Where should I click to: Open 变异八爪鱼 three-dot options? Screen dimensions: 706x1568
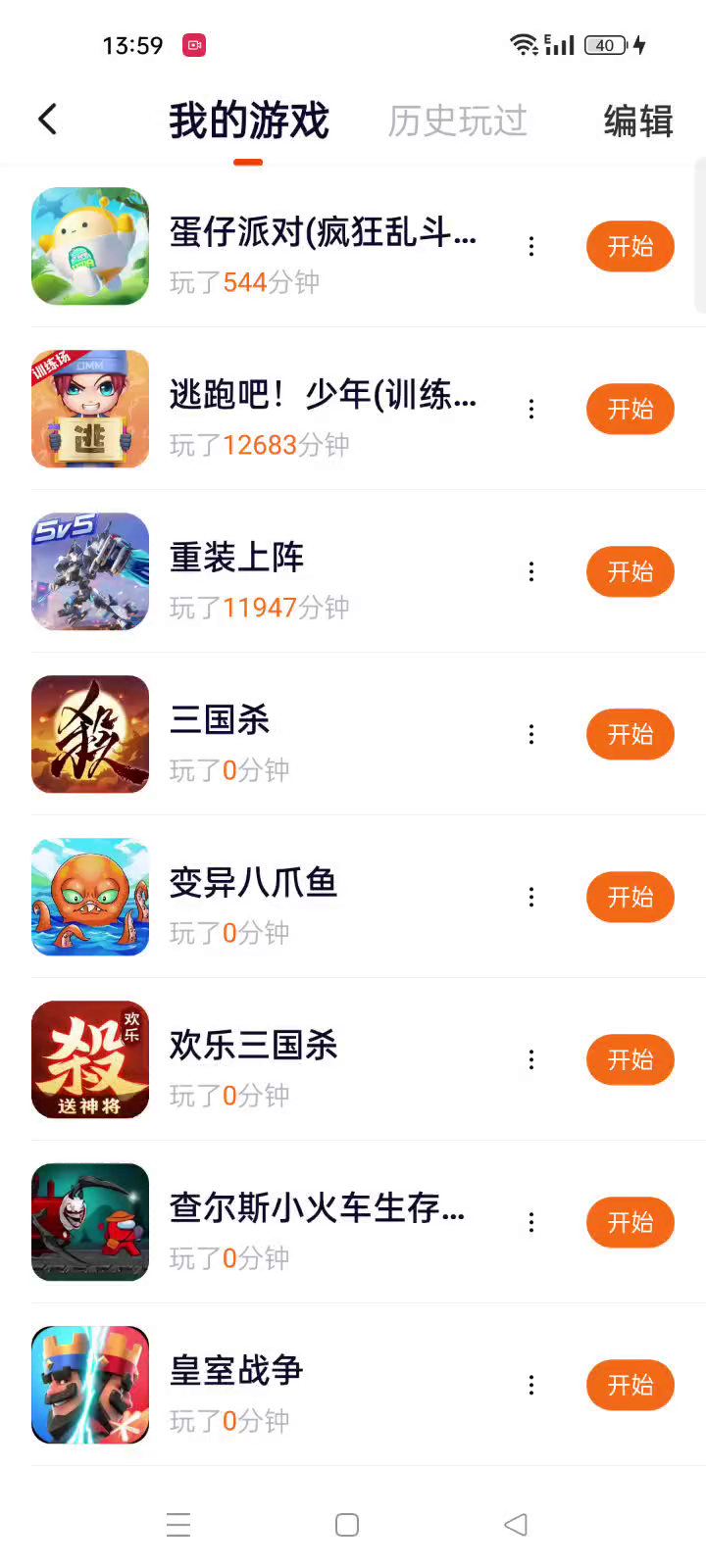click(531, 897)
